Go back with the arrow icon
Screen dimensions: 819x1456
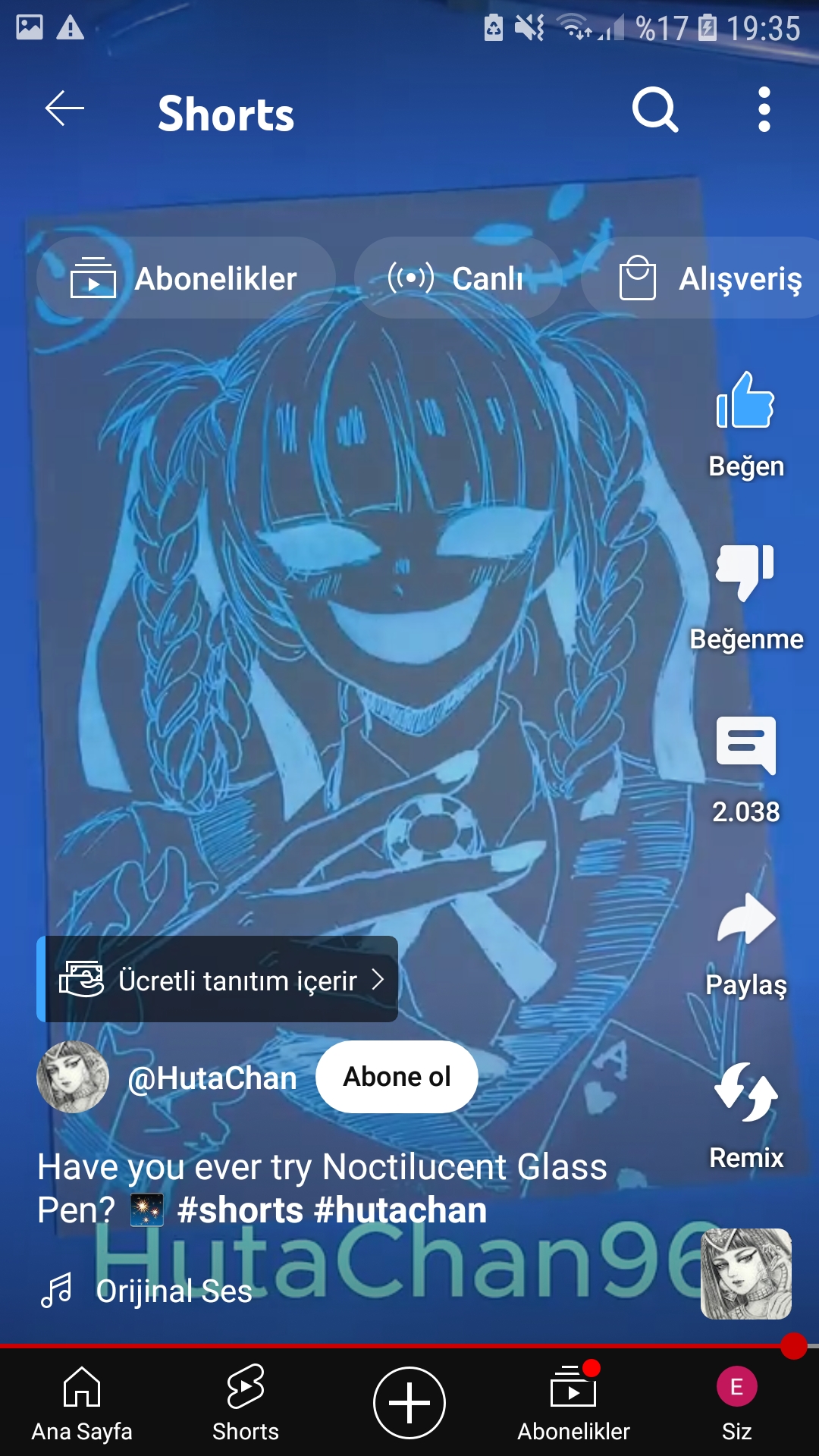(64, 108)
